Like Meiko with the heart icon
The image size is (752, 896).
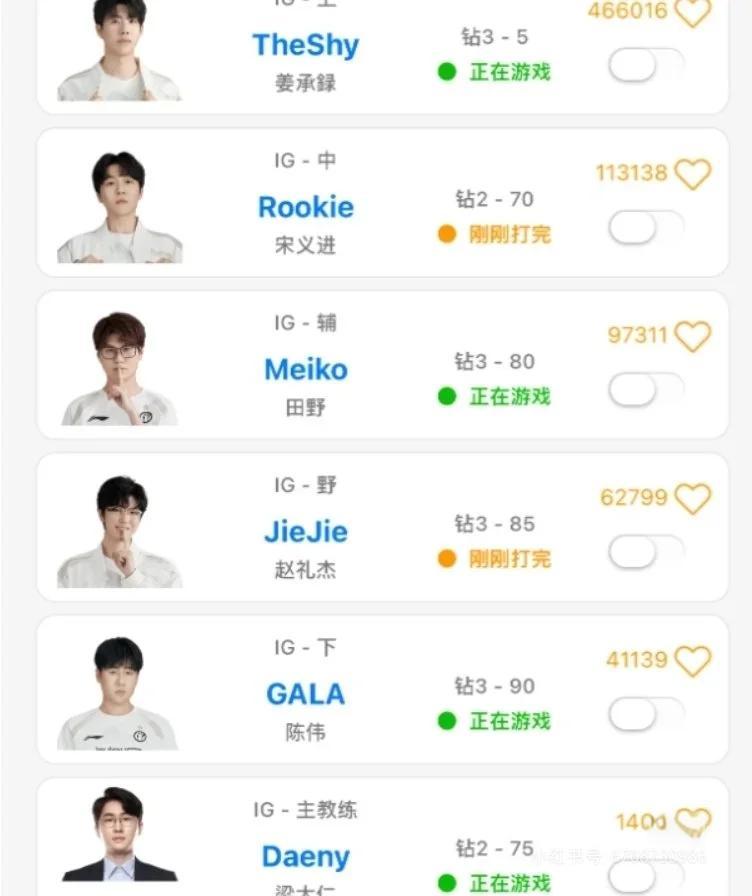692,336
